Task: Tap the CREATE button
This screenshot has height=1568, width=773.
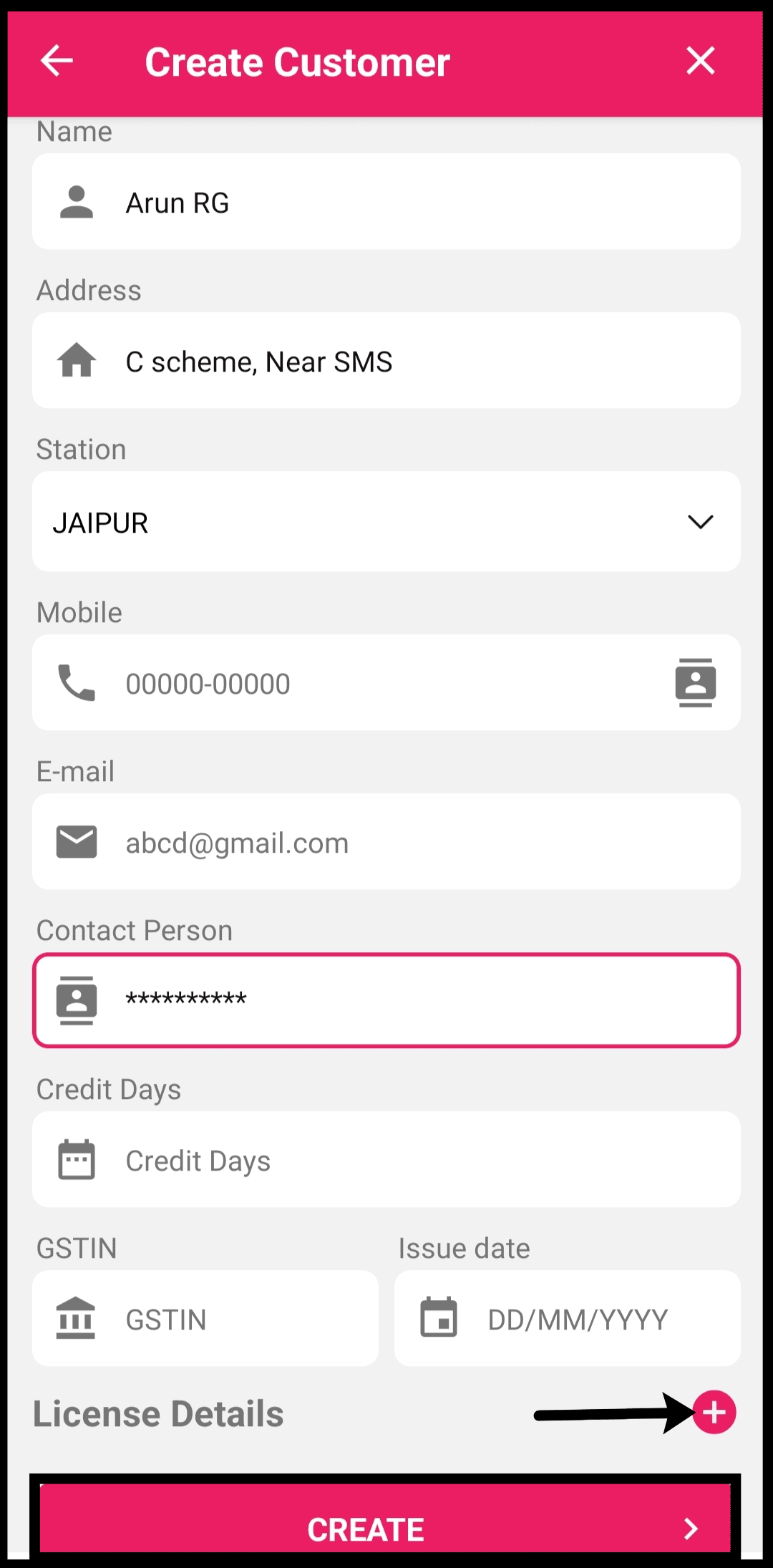Action: [385, 1519]
